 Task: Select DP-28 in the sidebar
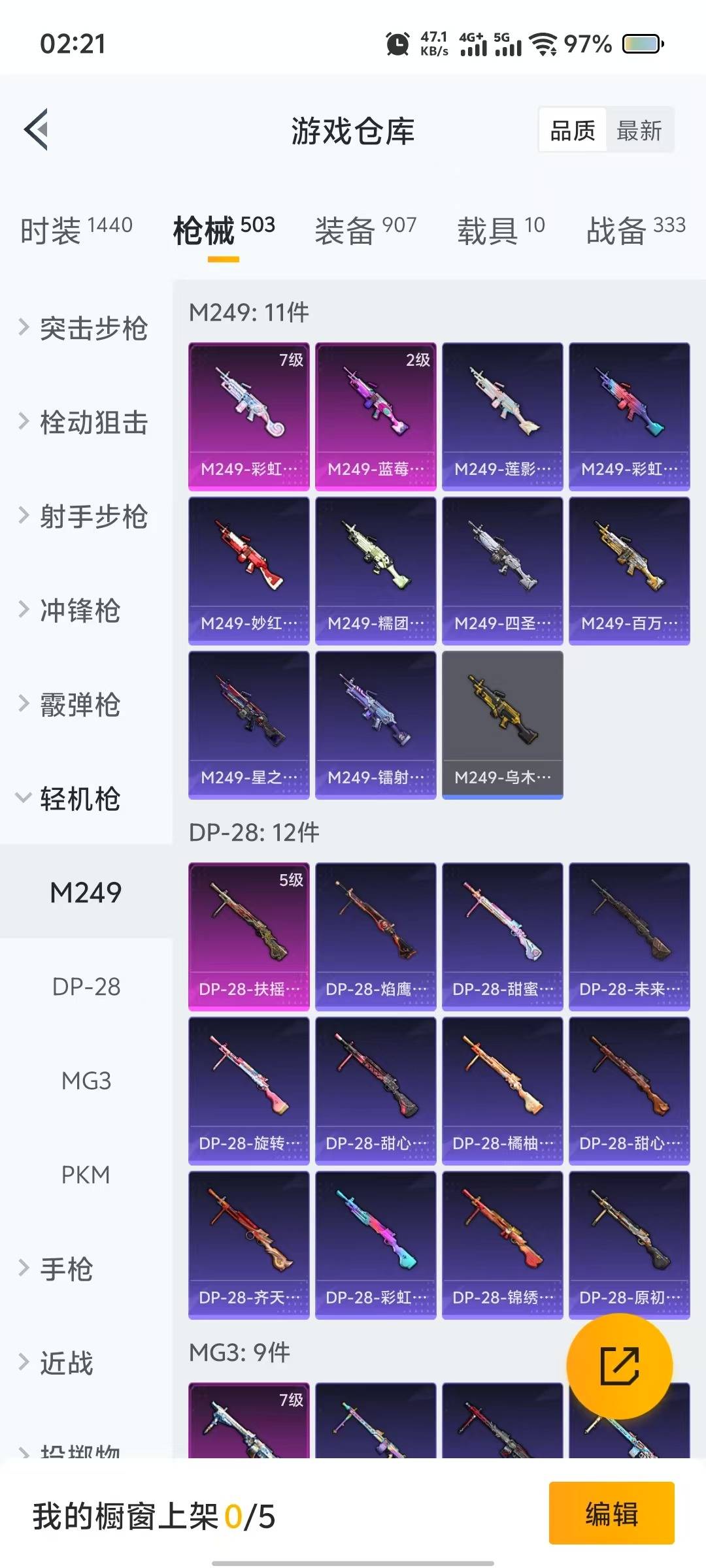click(86, 987)
